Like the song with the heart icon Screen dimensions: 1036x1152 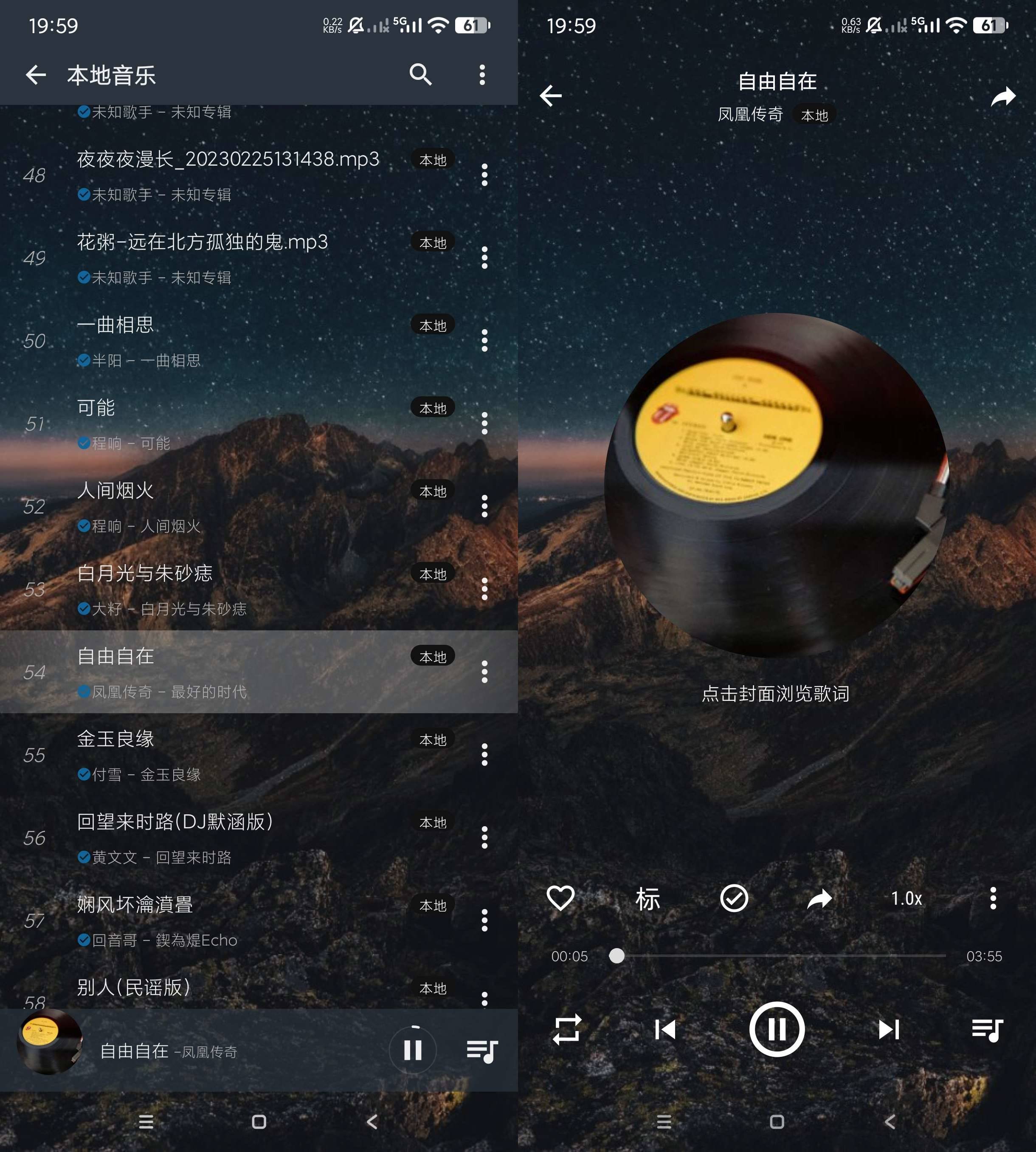(x=560, y=898)
